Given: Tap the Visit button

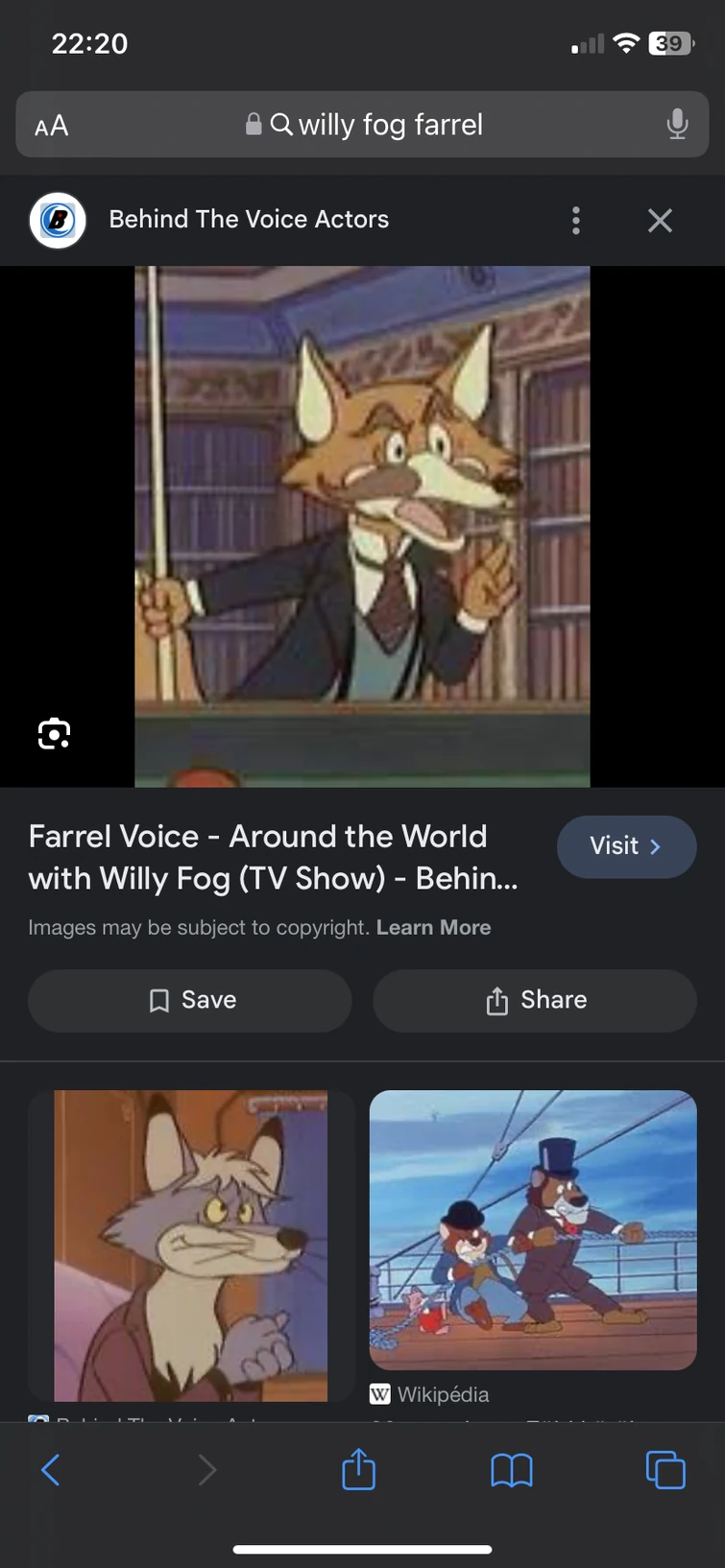Looking at the screenshot, I should tap(626, 846).
